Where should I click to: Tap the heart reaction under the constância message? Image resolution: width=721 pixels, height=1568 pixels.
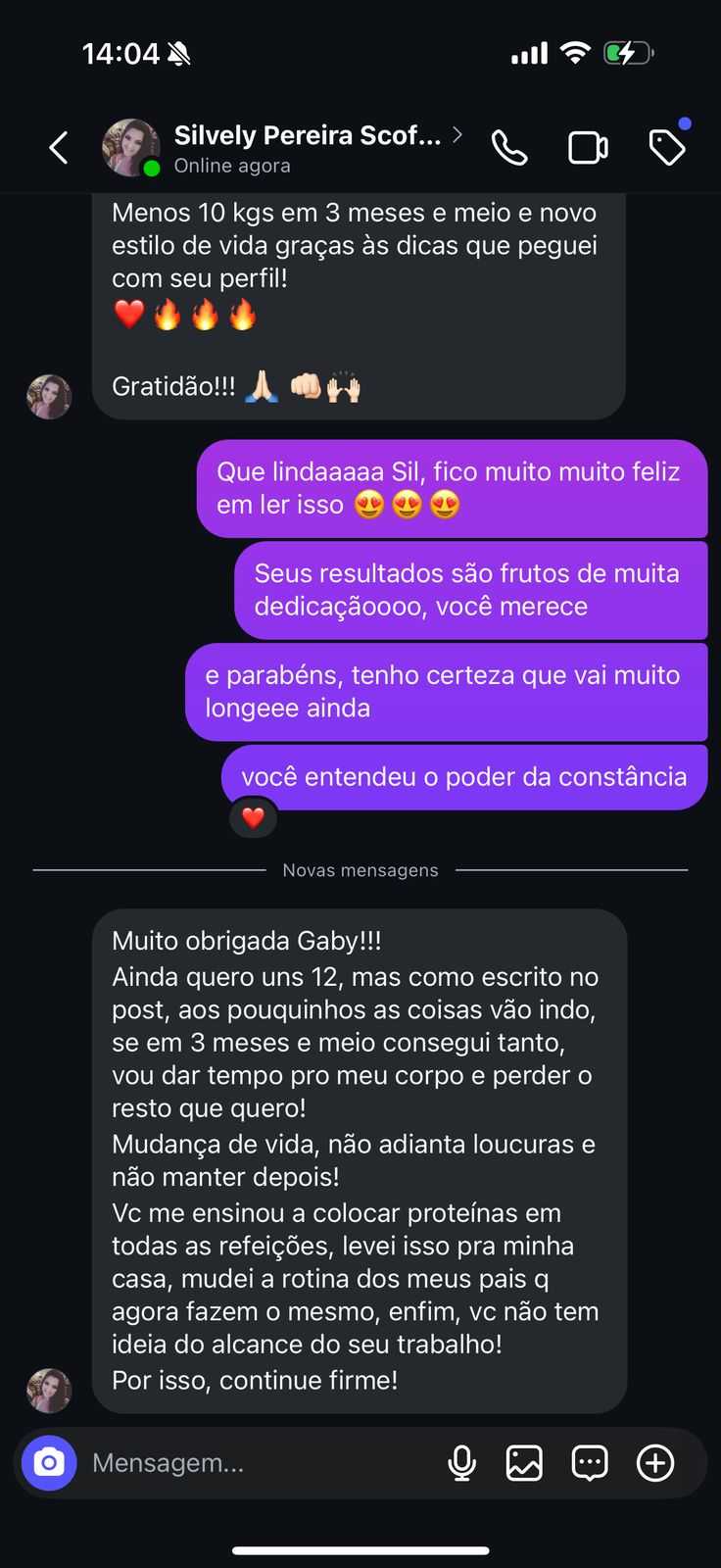[253, 817]
